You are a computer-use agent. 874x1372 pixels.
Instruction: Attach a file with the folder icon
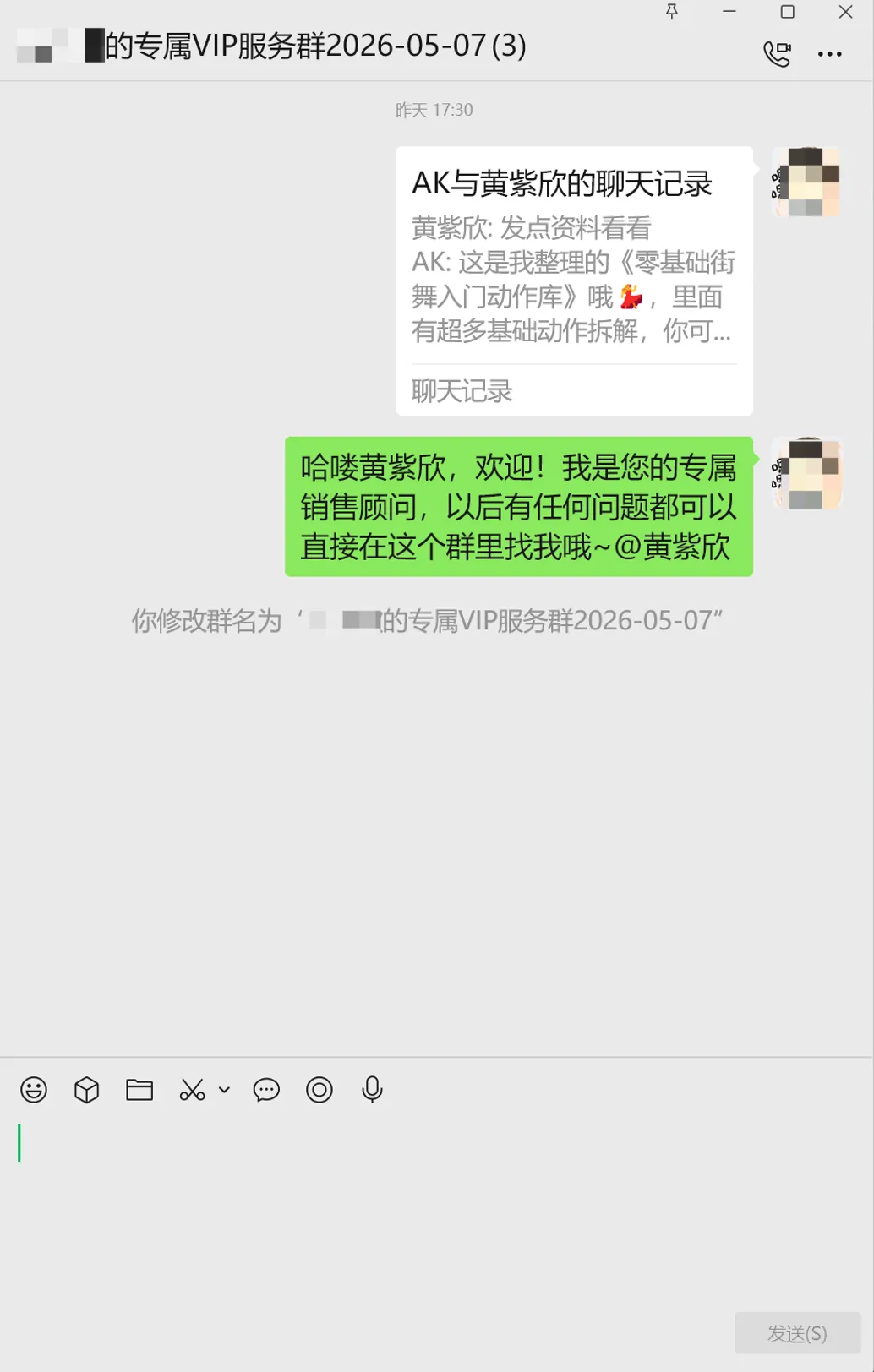[139, 1090]
